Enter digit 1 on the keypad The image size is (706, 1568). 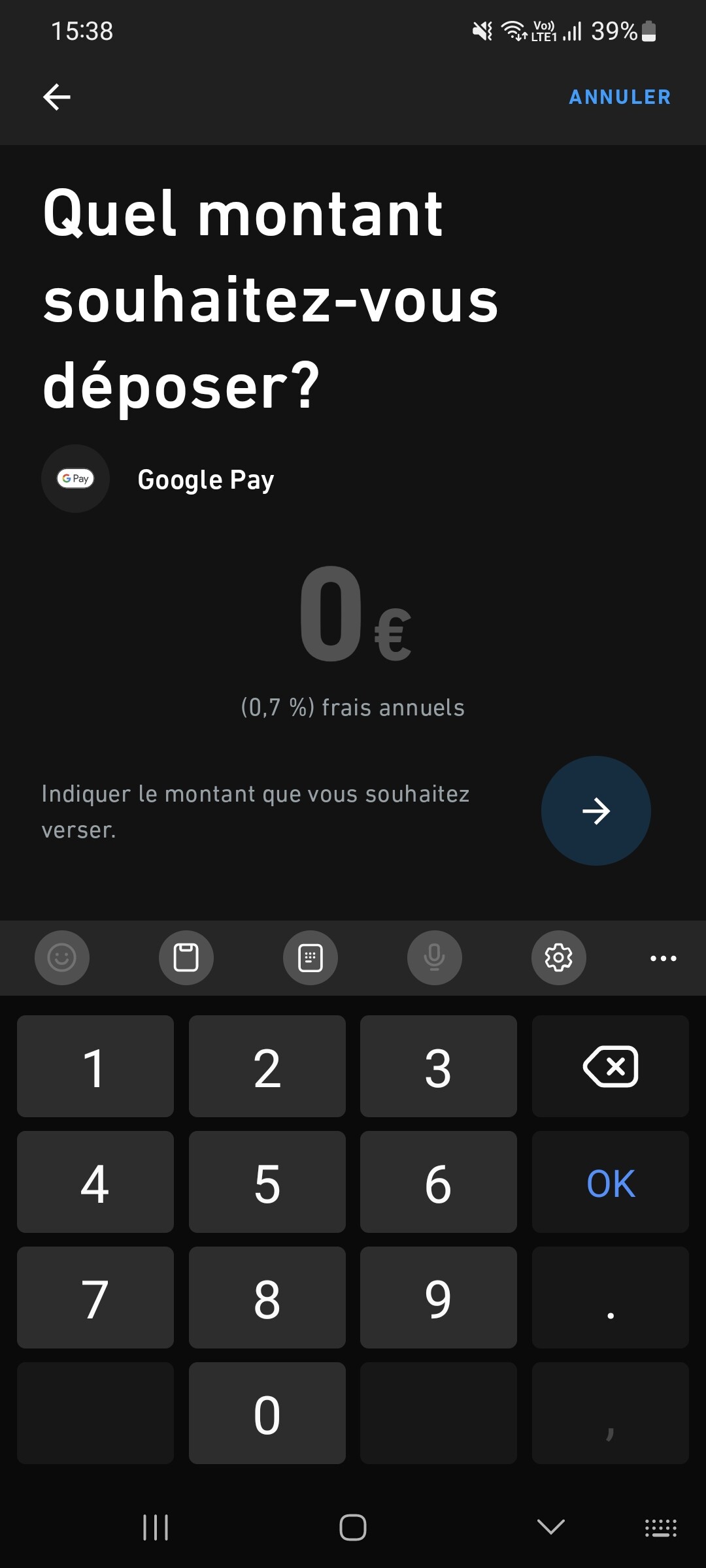pyautogui.click(x=95, y=1066)
